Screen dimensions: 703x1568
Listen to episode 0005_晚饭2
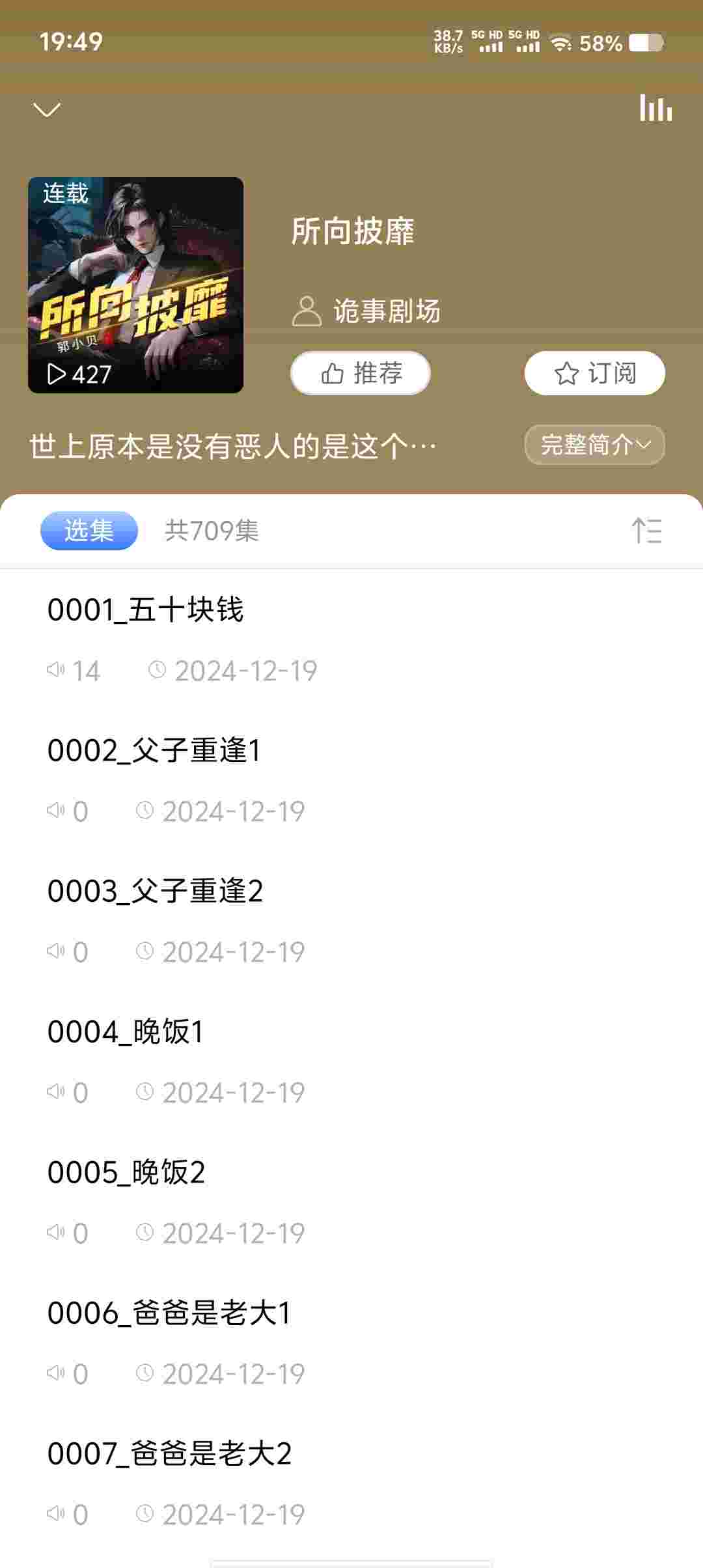(x=126, y=1172)
